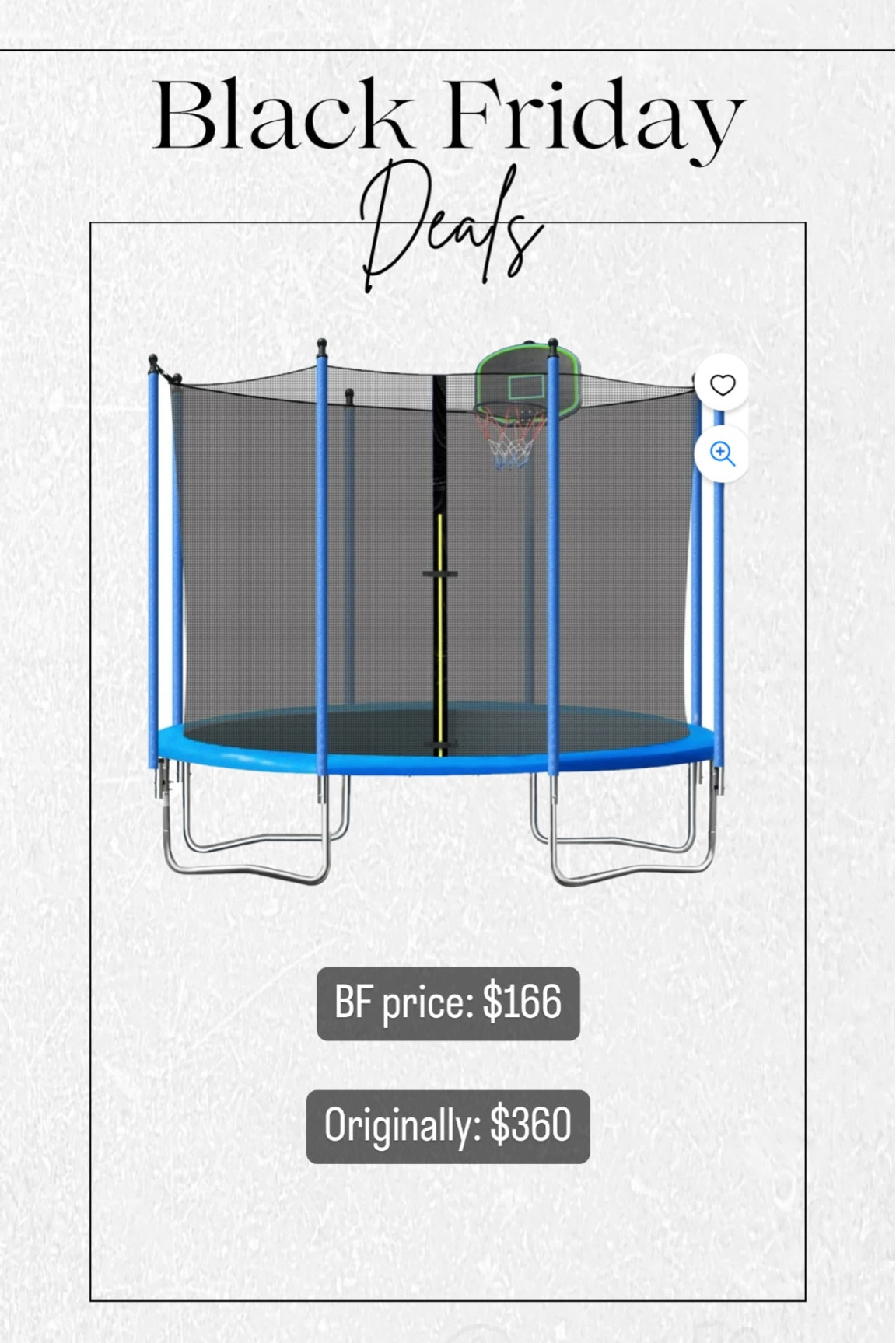Select the 'Black Friday' headline text
896x1343 pixels.
click(448, 117)
